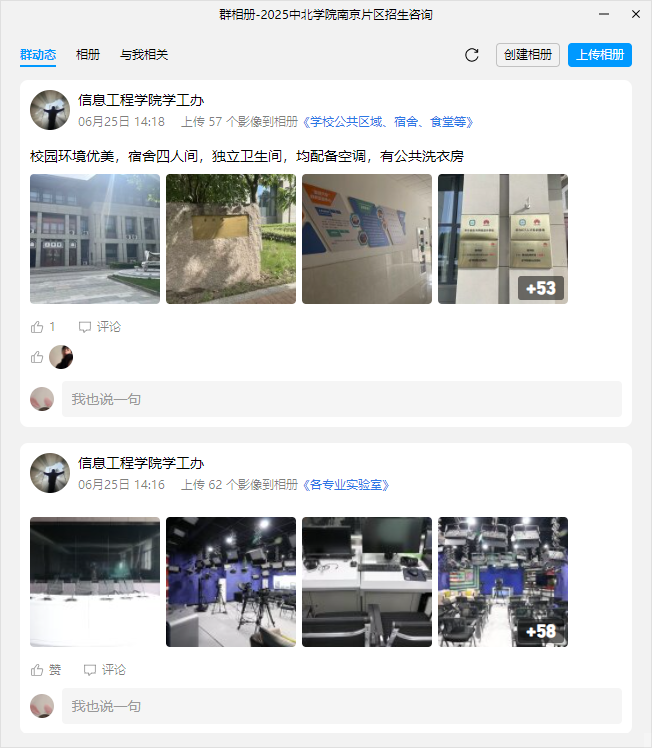
Task: Open 评论 under the 各专业实验室 post
Action: [x=105, y=670]
